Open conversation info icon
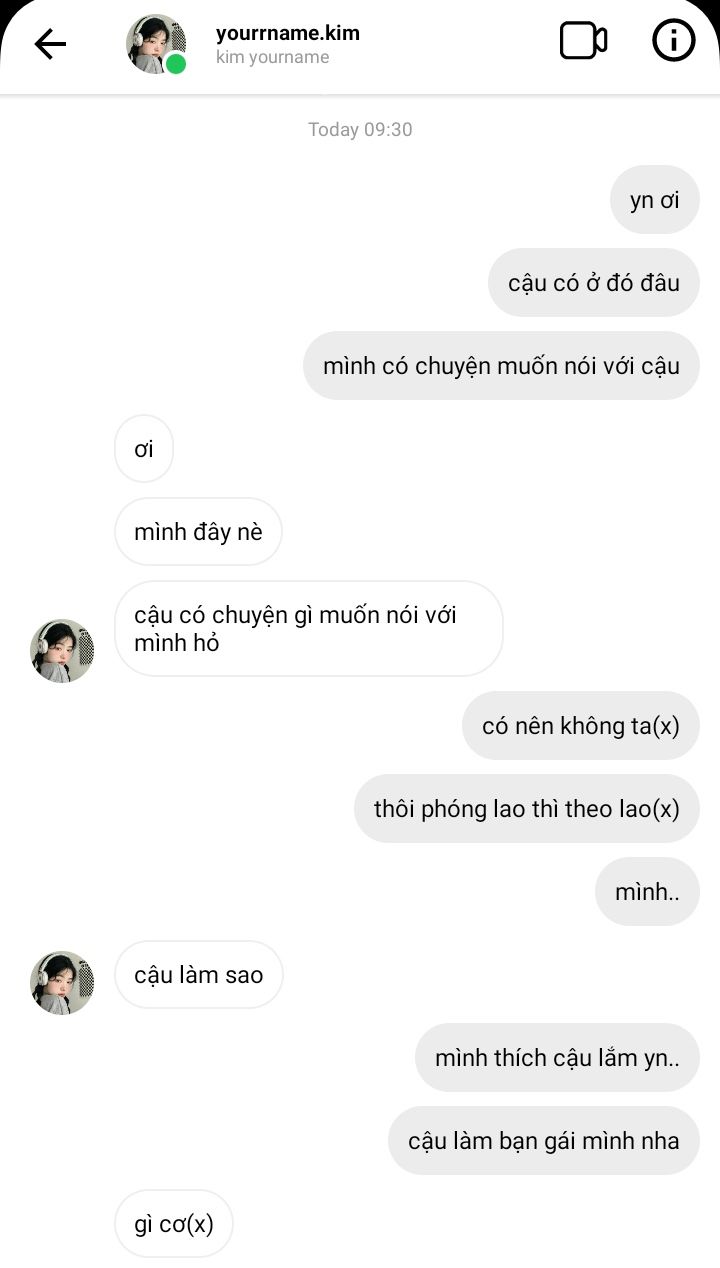720x1268 pixels. 673,41
